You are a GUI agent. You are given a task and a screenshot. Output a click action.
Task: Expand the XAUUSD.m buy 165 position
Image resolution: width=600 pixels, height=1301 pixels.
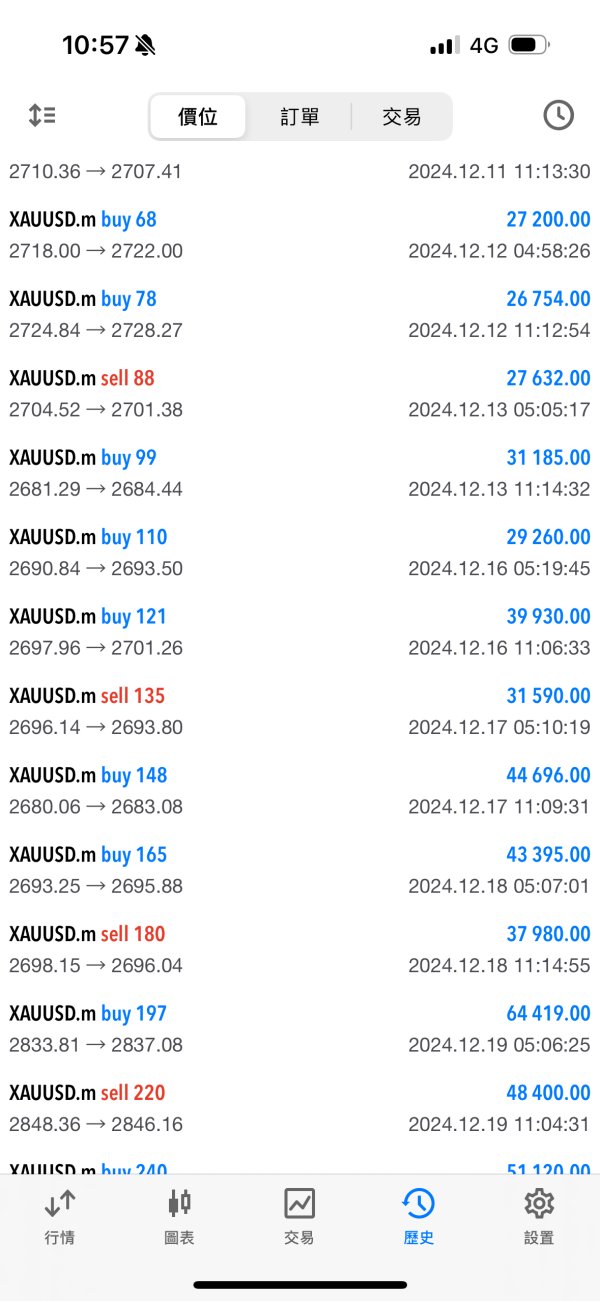(300, 870)
